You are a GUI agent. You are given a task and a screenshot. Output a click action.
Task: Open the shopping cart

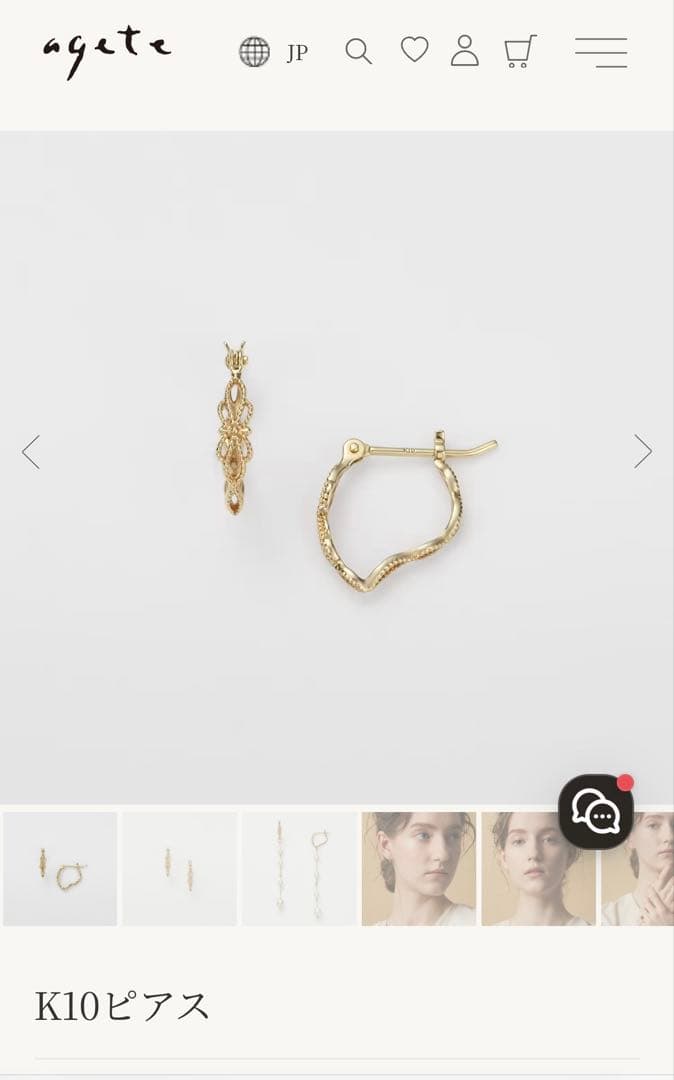pyautogui.click(x=519, y=51)
